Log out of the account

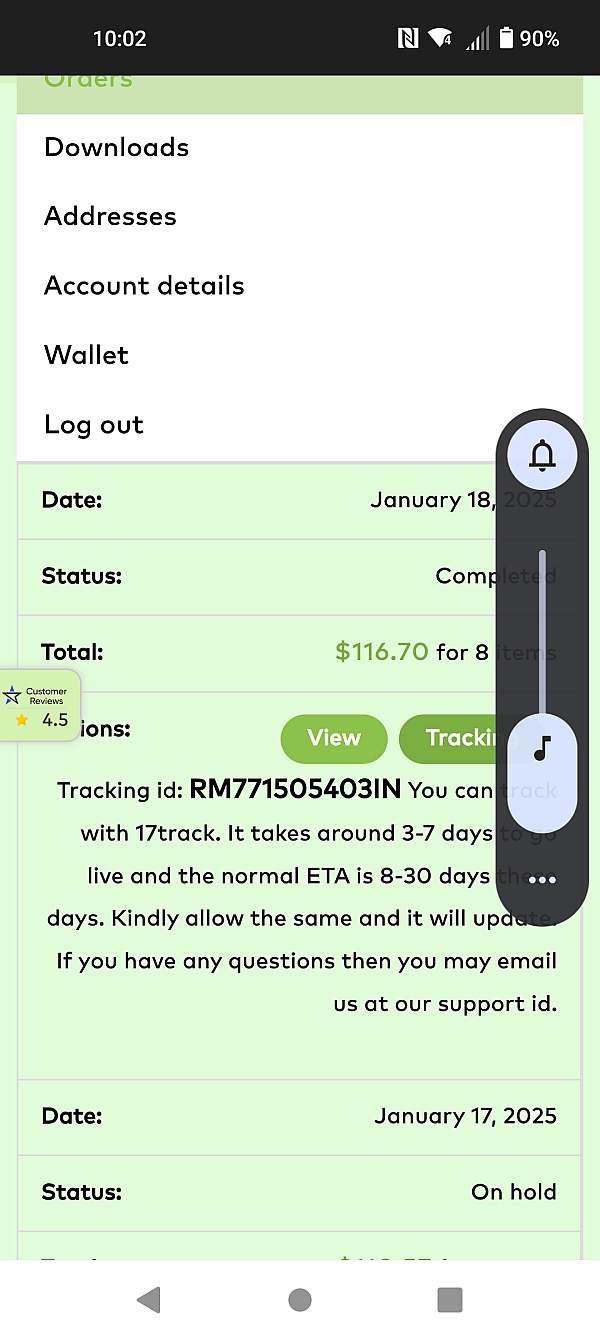(x=94, y=425)
